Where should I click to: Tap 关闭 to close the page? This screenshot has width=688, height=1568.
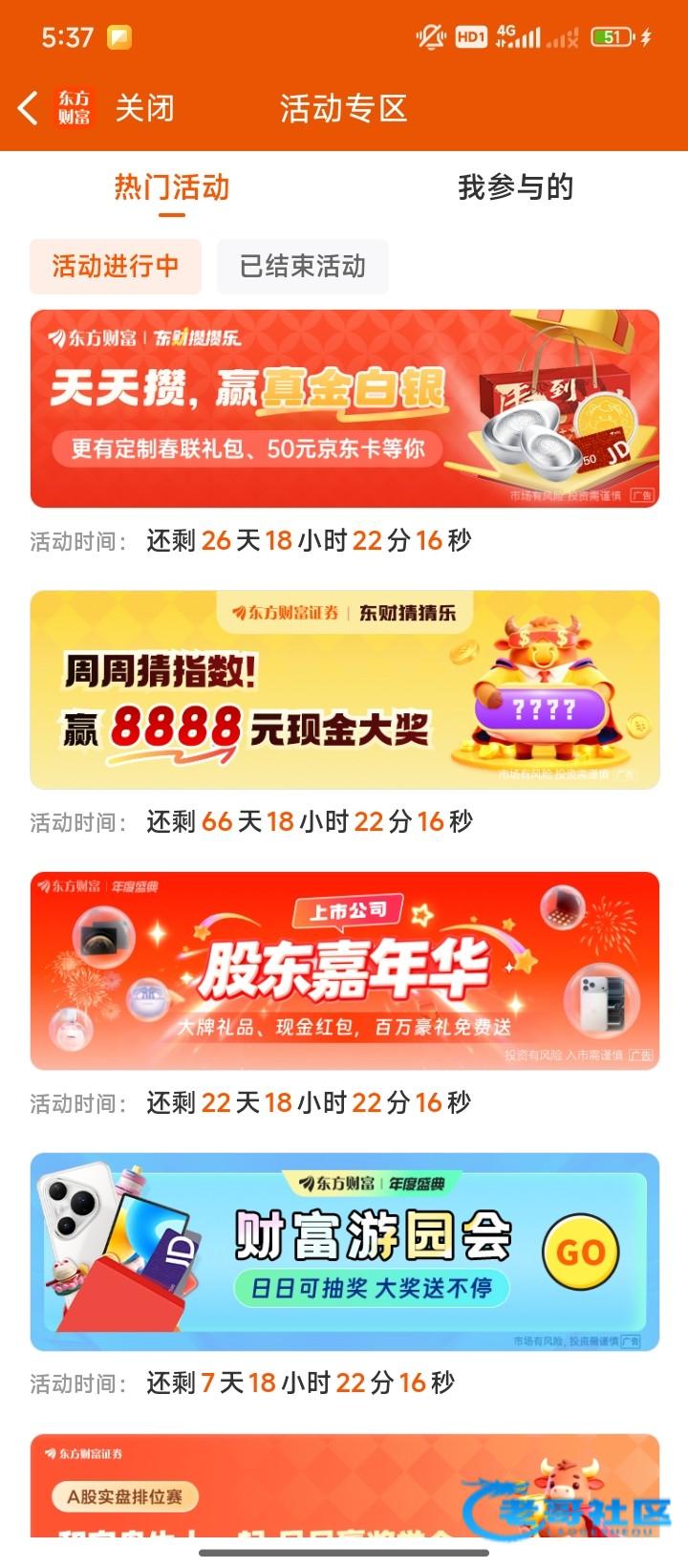pyautogui.click(x=144, y=108)
